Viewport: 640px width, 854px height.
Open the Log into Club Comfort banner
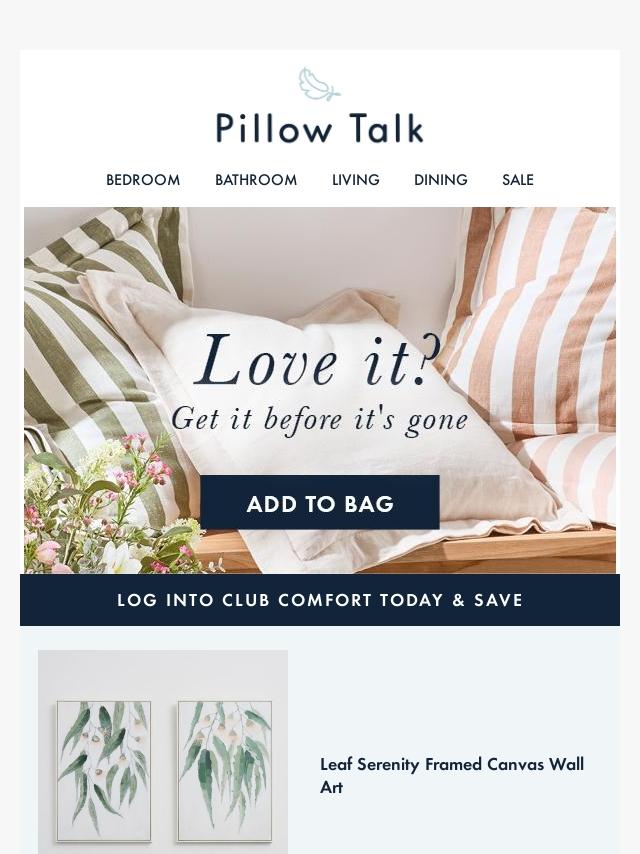[320, 600]
